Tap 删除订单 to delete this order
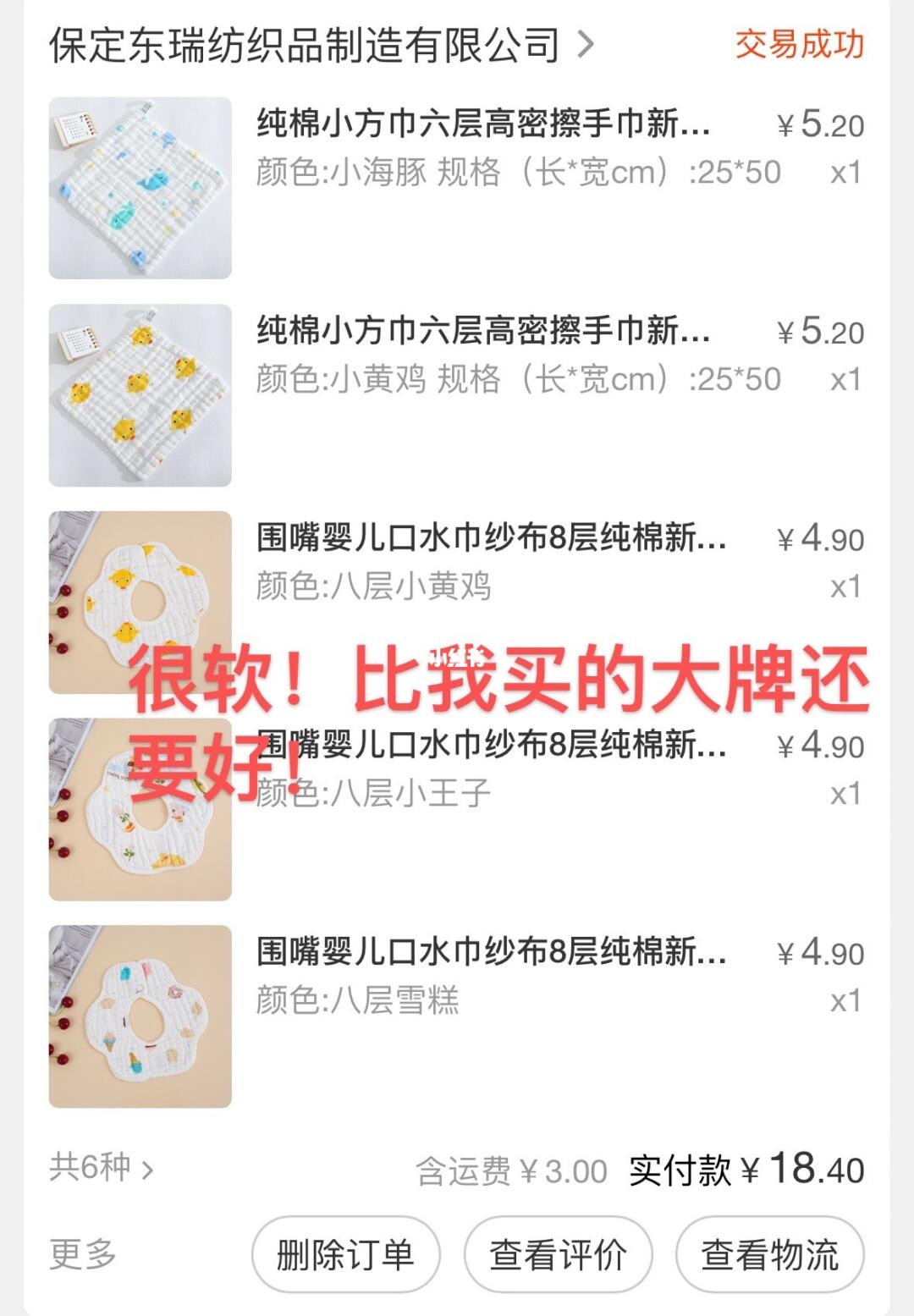 point(345,1254)
